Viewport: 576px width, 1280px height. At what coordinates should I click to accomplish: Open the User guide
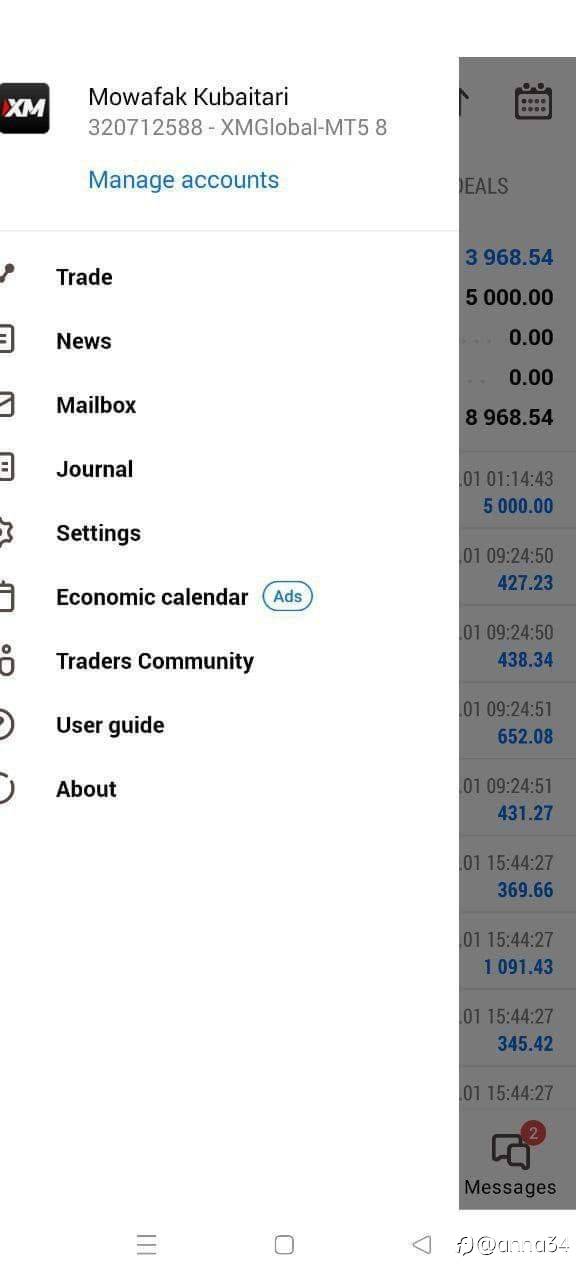[229, 725]
